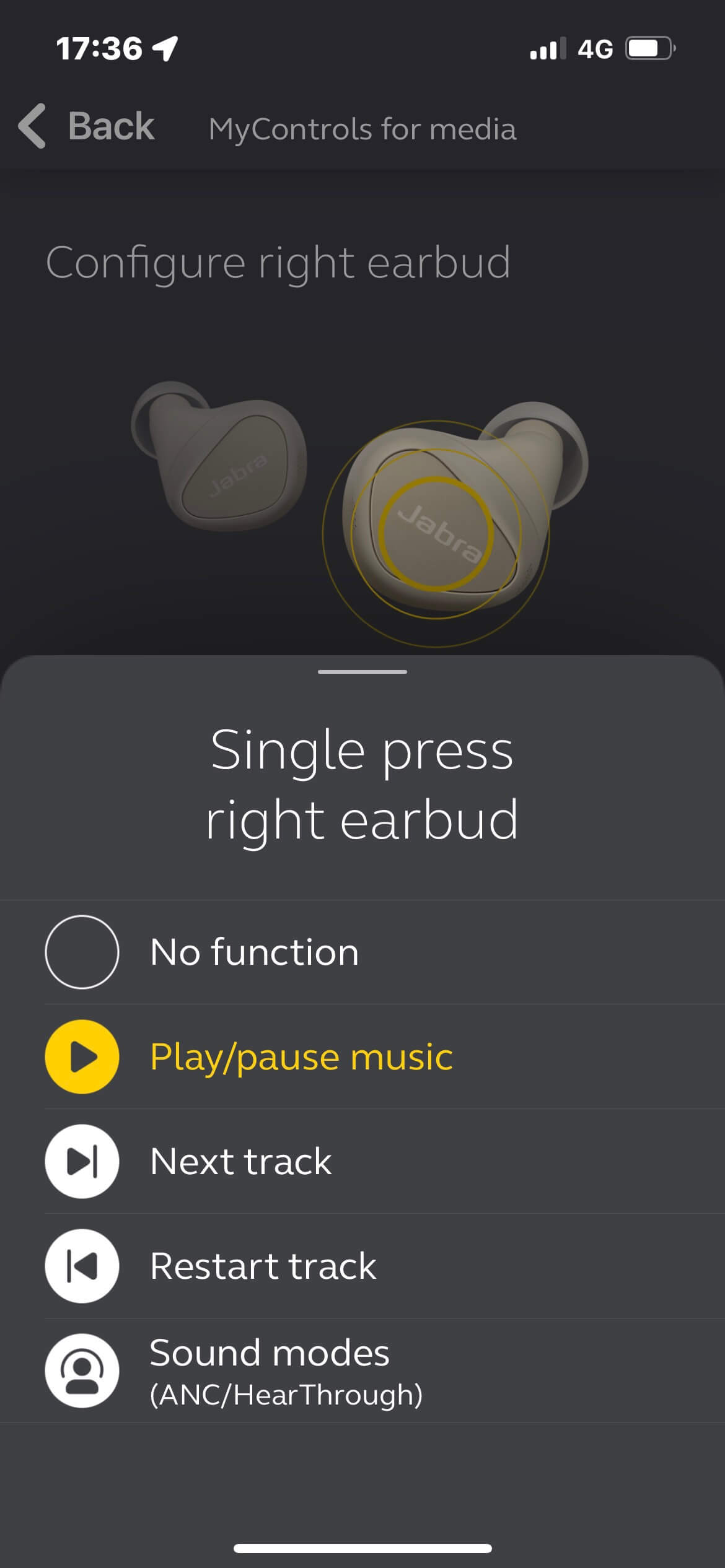
Task: Assign Next track to single press
Action: (x=362, y=1161)
